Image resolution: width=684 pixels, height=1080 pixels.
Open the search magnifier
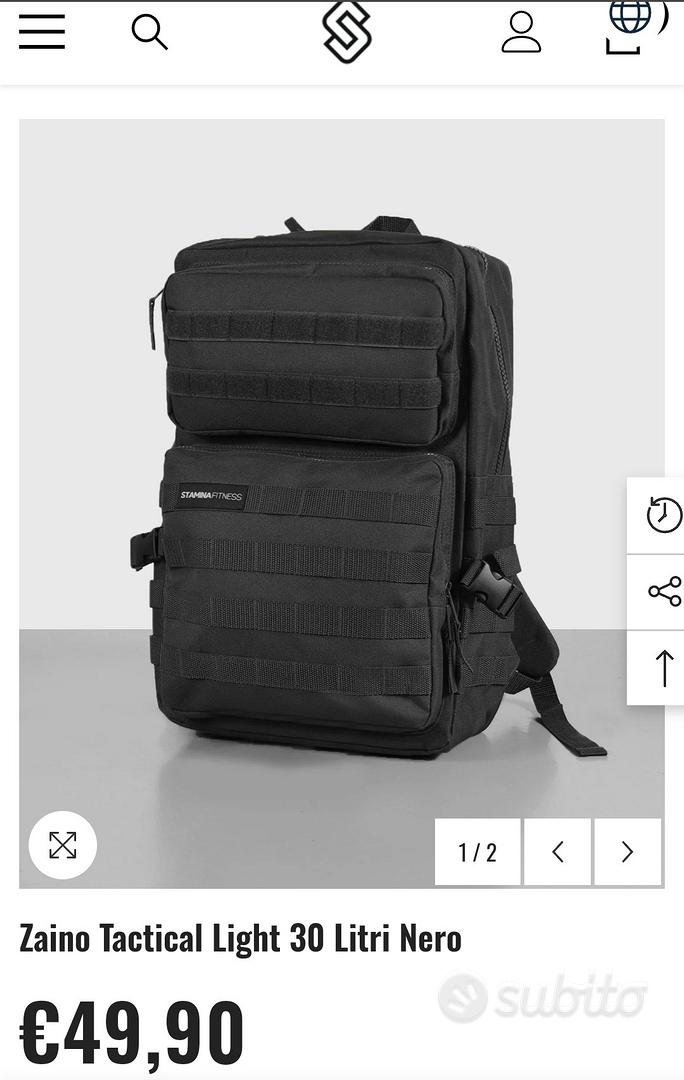click(x=149, y=32)
